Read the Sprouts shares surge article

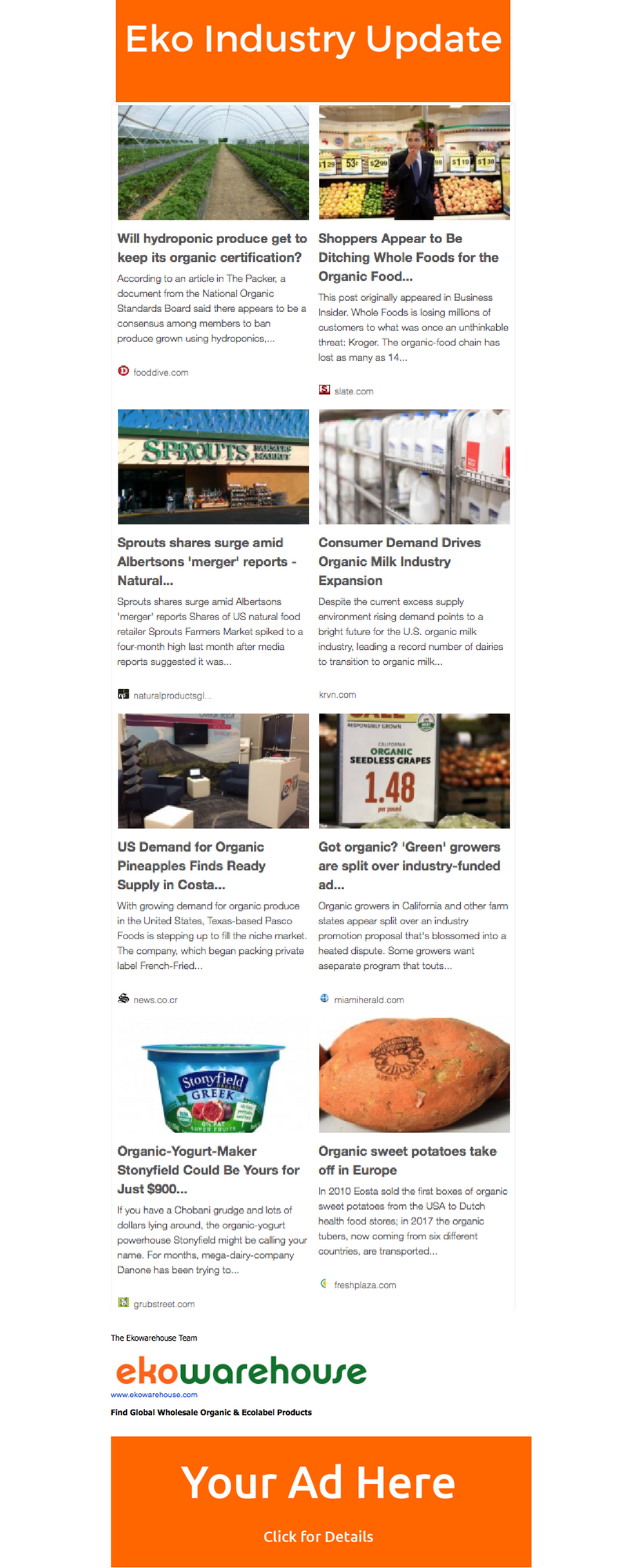(207, 561)
